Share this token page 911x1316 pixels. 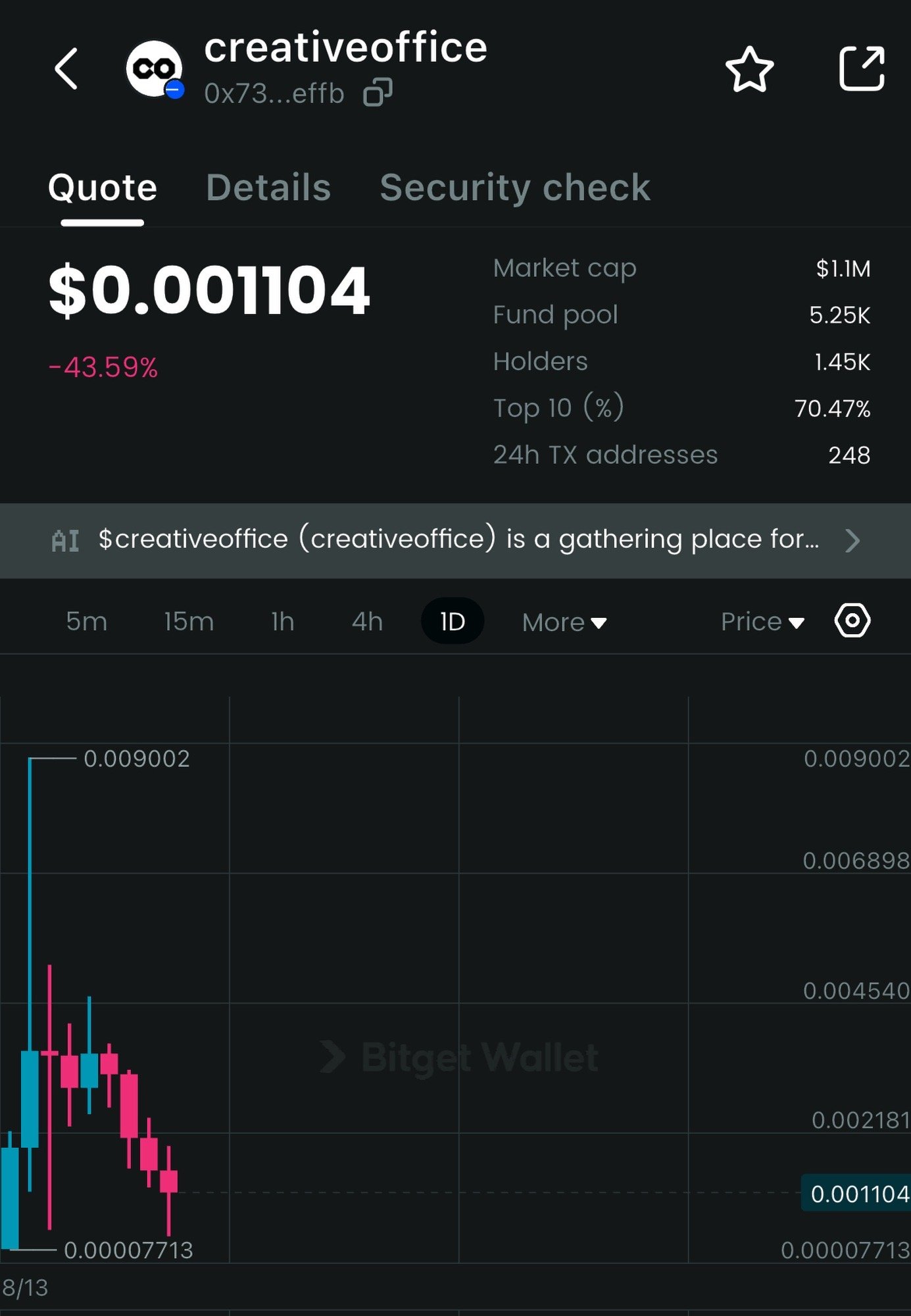pyautogui.click(x=861, y=68)
